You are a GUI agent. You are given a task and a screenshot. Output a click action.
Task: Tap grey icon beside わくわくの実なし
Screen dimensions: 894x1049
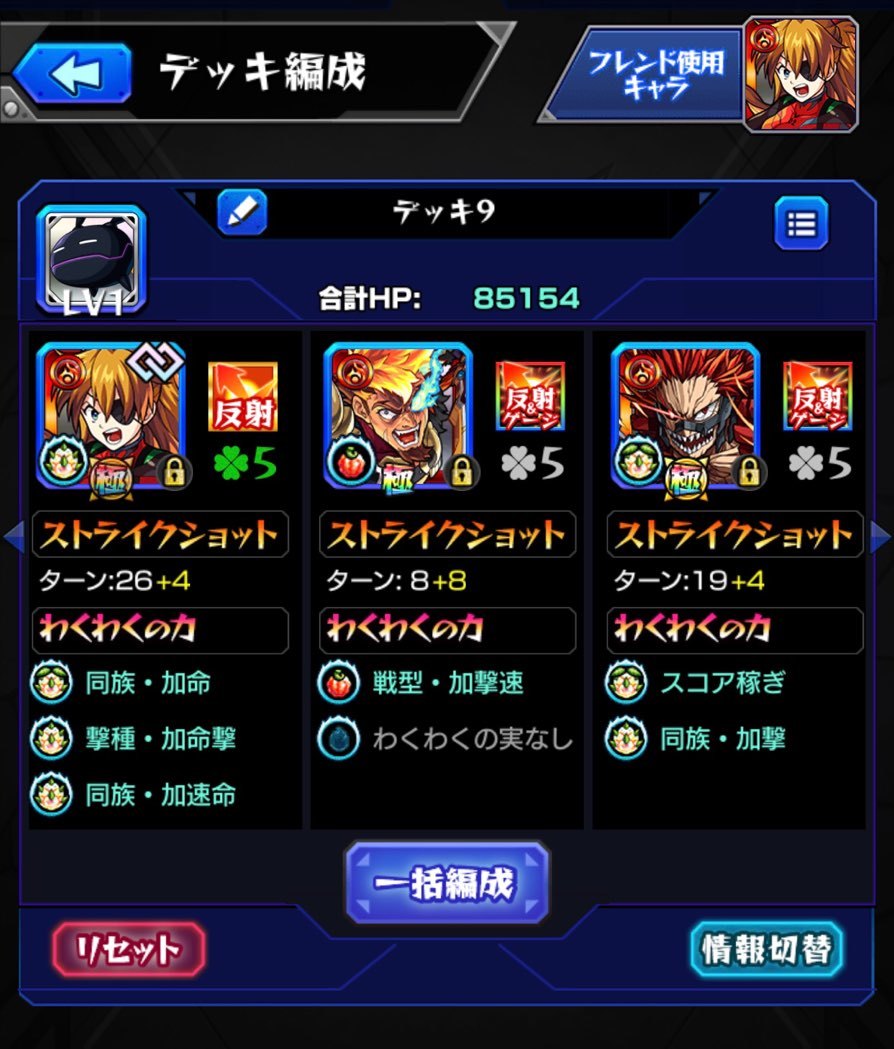coord(338,740)
